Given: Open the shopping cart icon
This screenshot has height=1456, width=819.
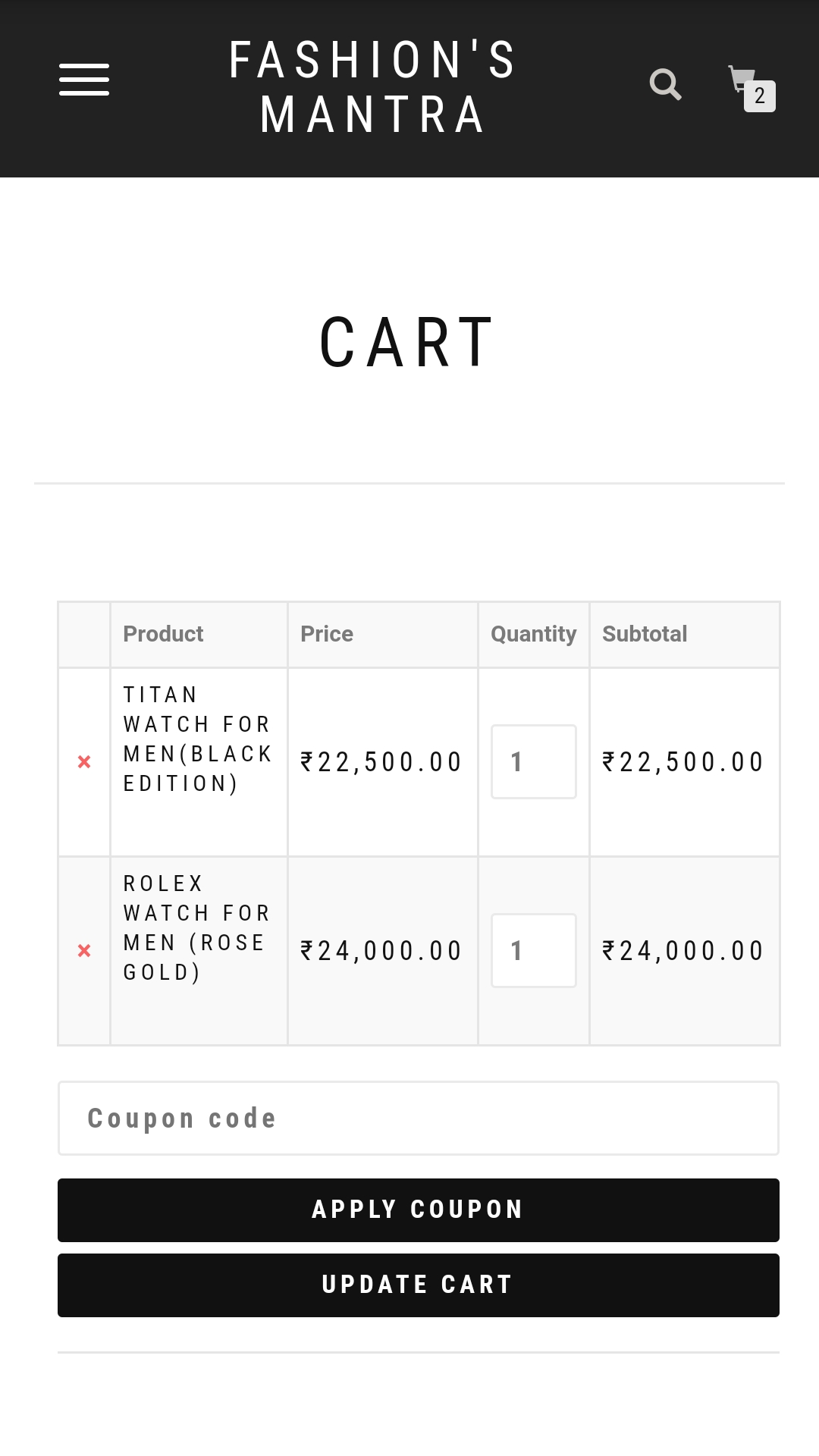Looking at the screenshot, I should pyautogui.click(x=751, y=88).
